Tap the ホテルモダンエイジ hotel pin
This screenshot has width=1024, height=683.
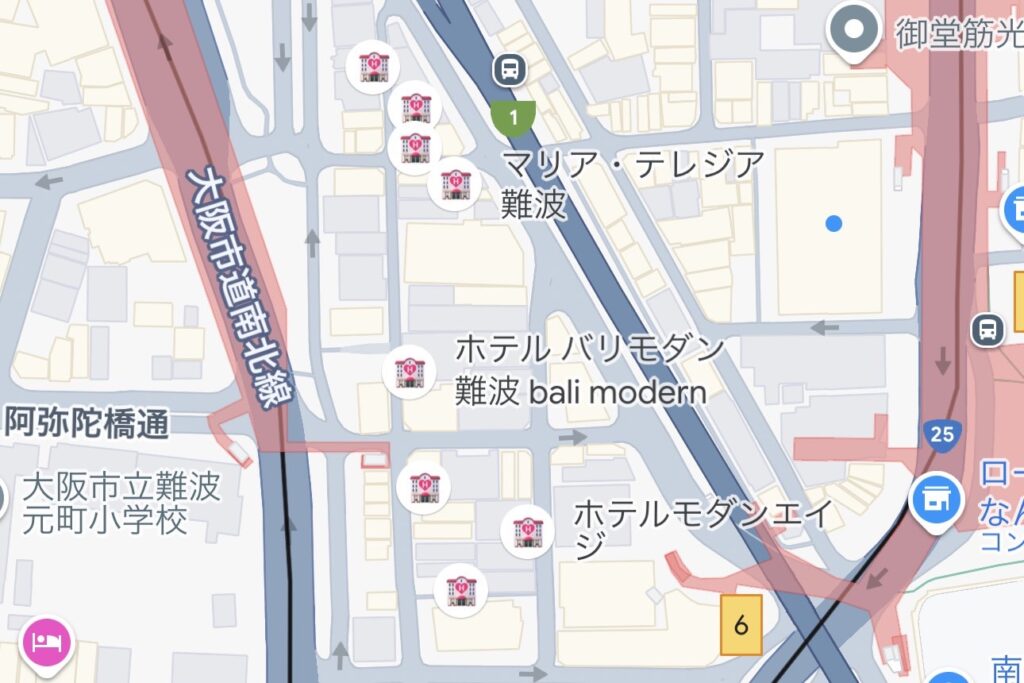pos(527,530)
